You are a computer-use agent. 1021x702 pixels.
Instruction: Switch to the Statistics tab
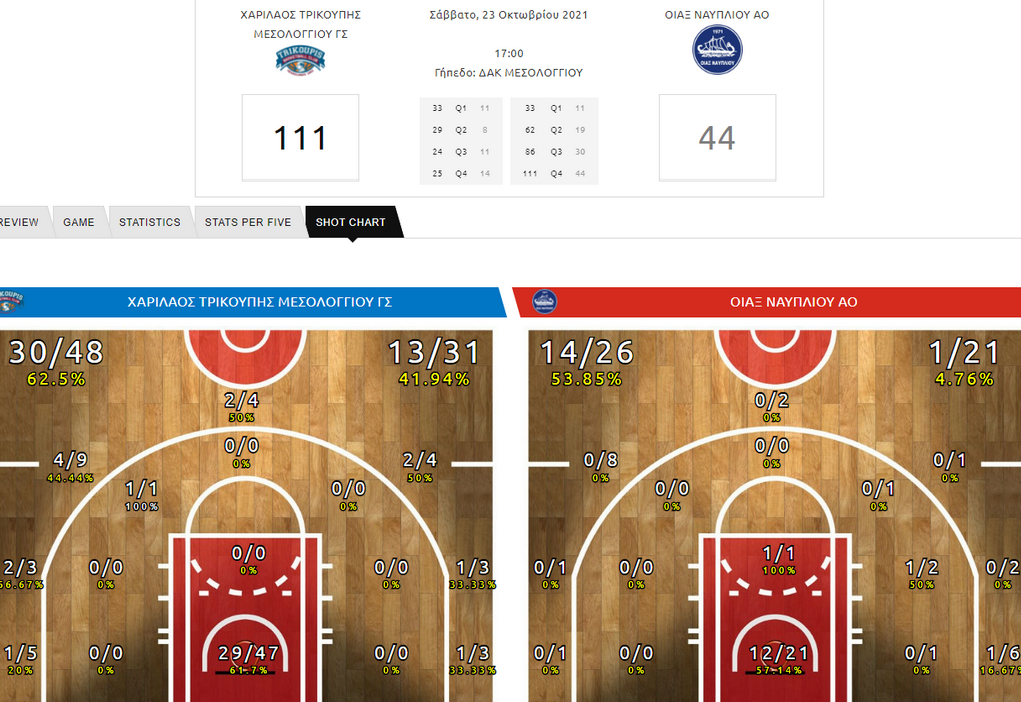click(x=149, y=222)
